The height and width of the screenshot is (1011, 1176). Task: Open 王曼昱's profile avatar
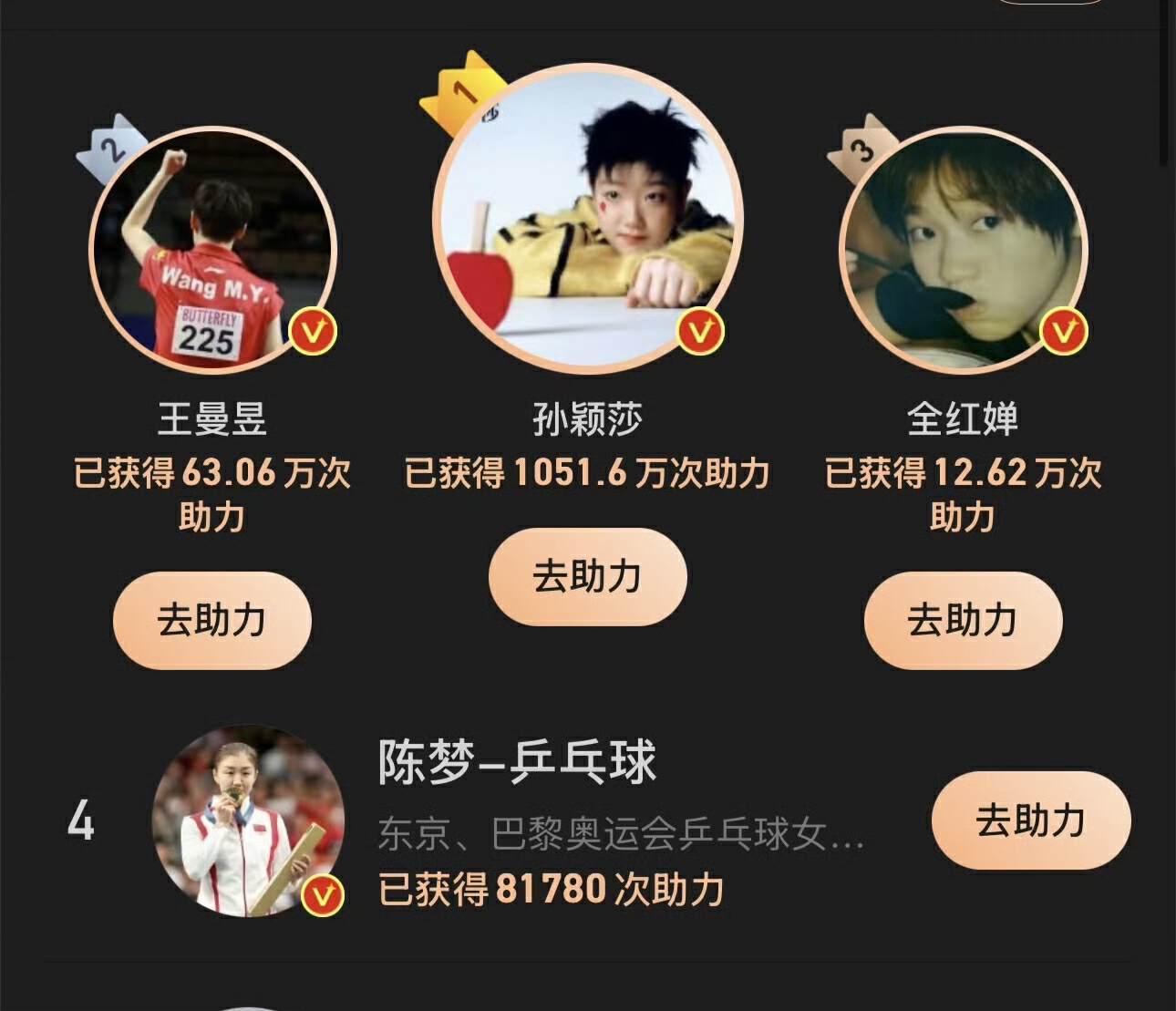click(x=213, y=250)
